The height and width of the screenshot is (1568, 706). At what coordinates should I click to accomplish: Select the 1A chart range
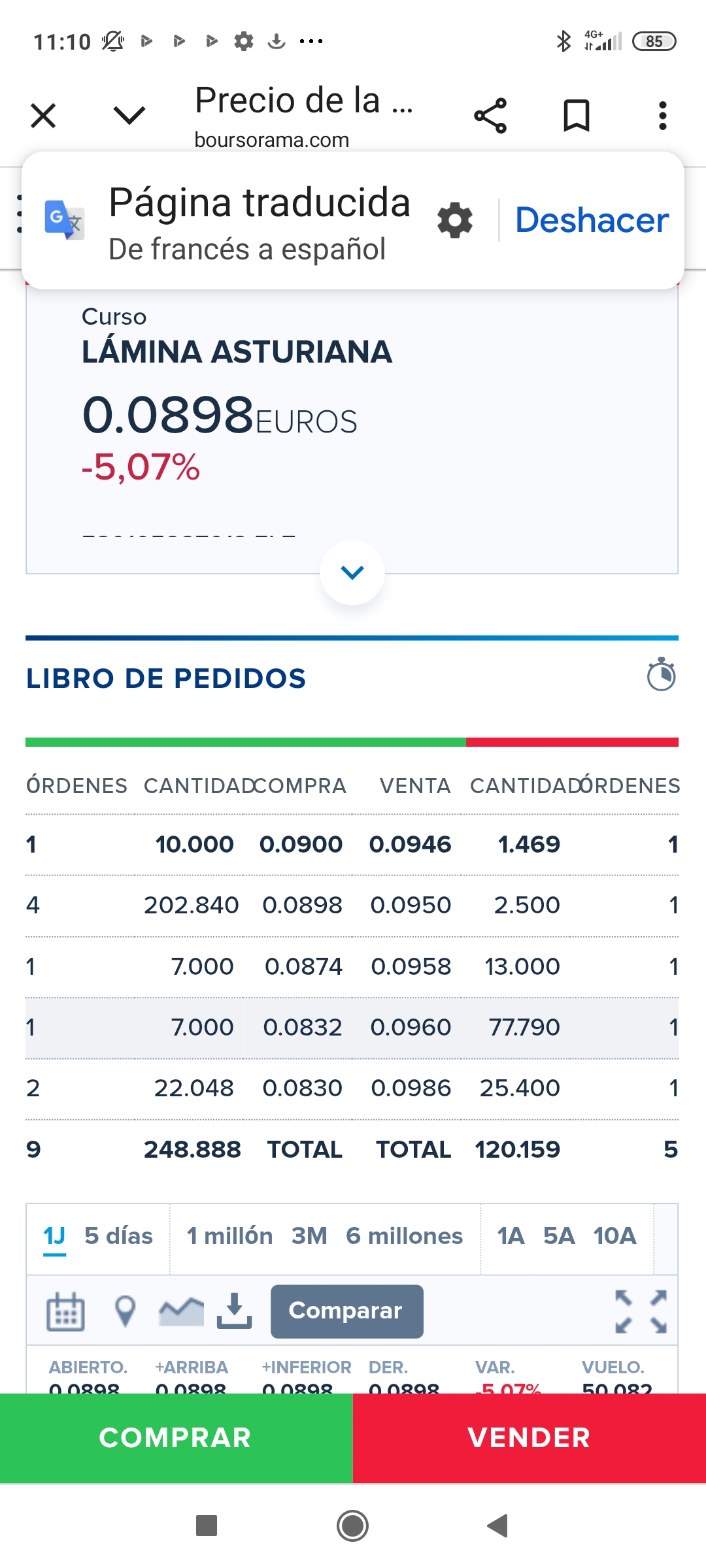tap(511, 1236)
